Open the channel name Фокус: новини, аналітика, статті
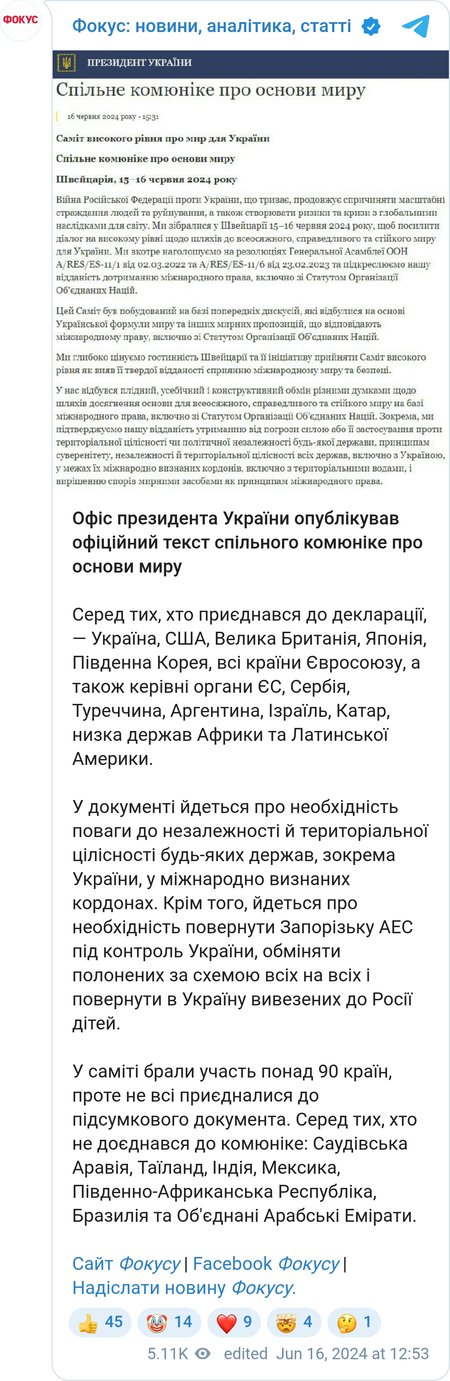 (x=211, y=26)
